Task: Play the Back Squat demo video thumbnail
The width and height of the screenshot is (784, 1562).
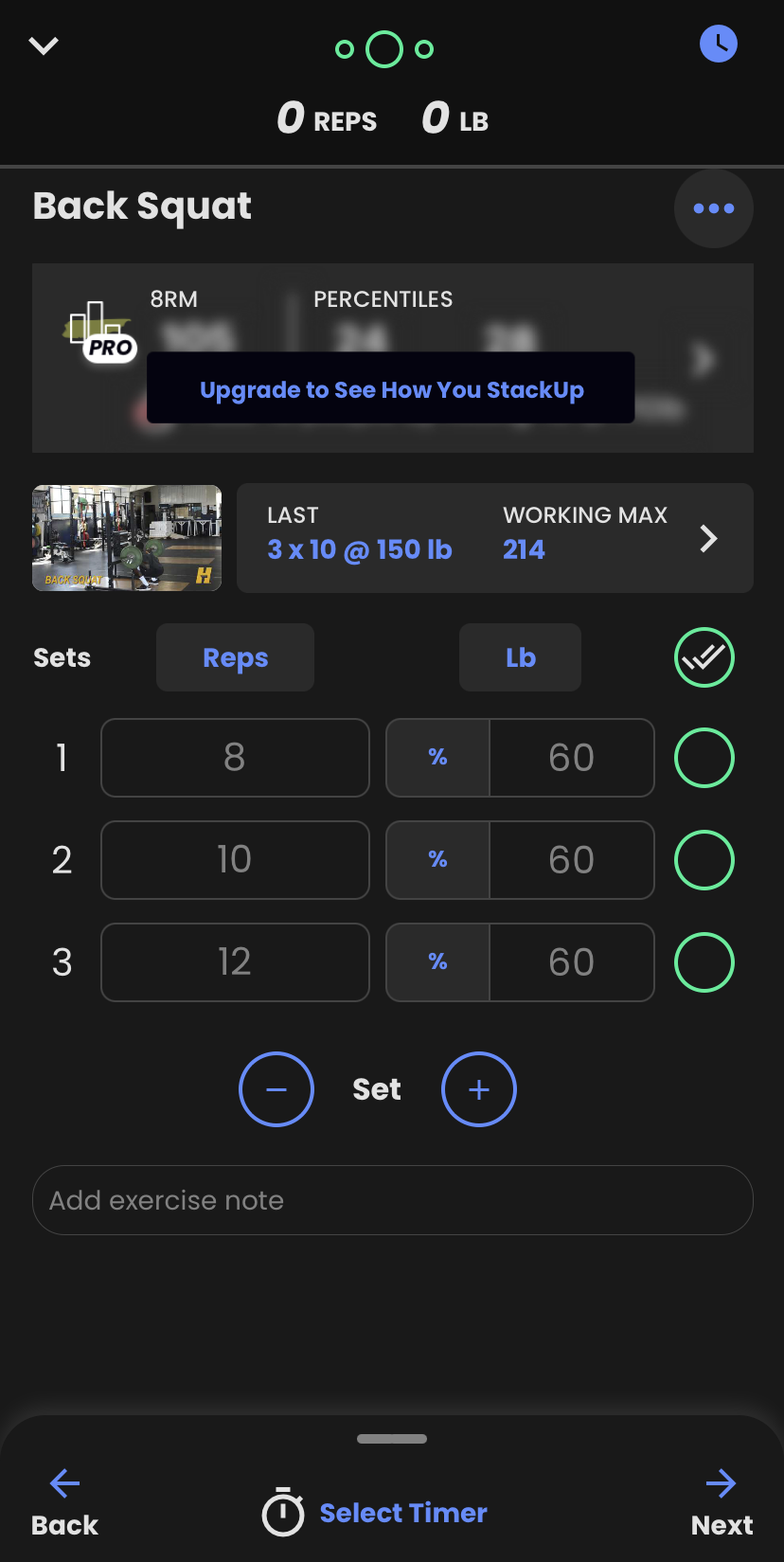Action: pyautogui.click(x=127, y=538)
